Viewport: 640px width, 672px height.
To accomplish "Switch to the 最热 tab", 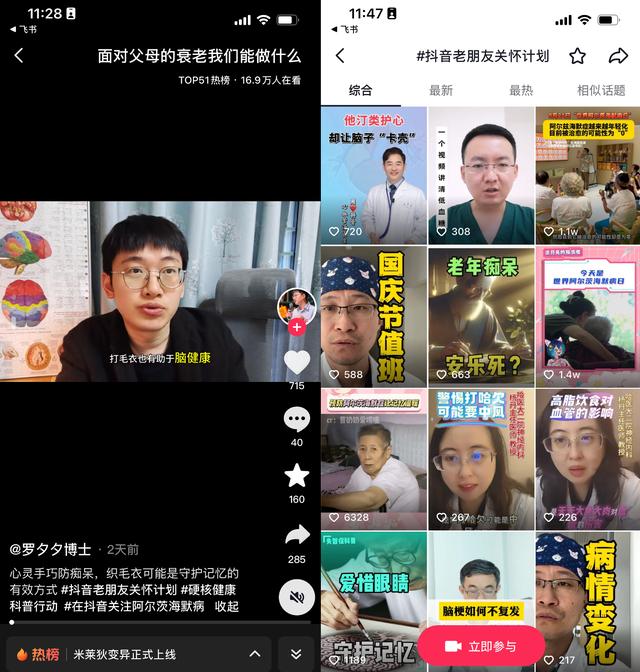I will click(x=521, y=90).
